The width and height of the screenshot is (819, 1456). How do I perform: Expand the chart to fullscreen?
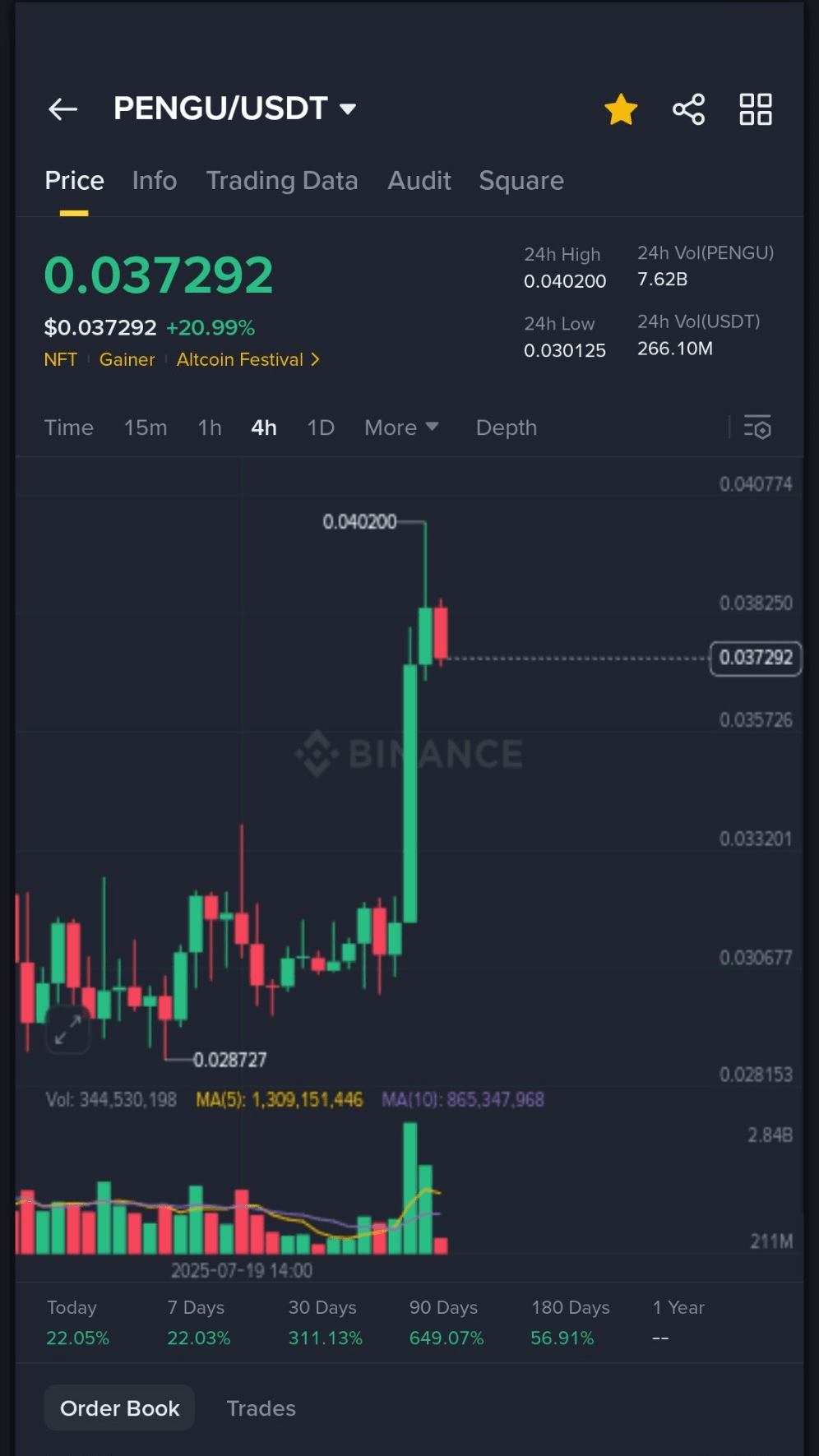(x=67, y=1028)
